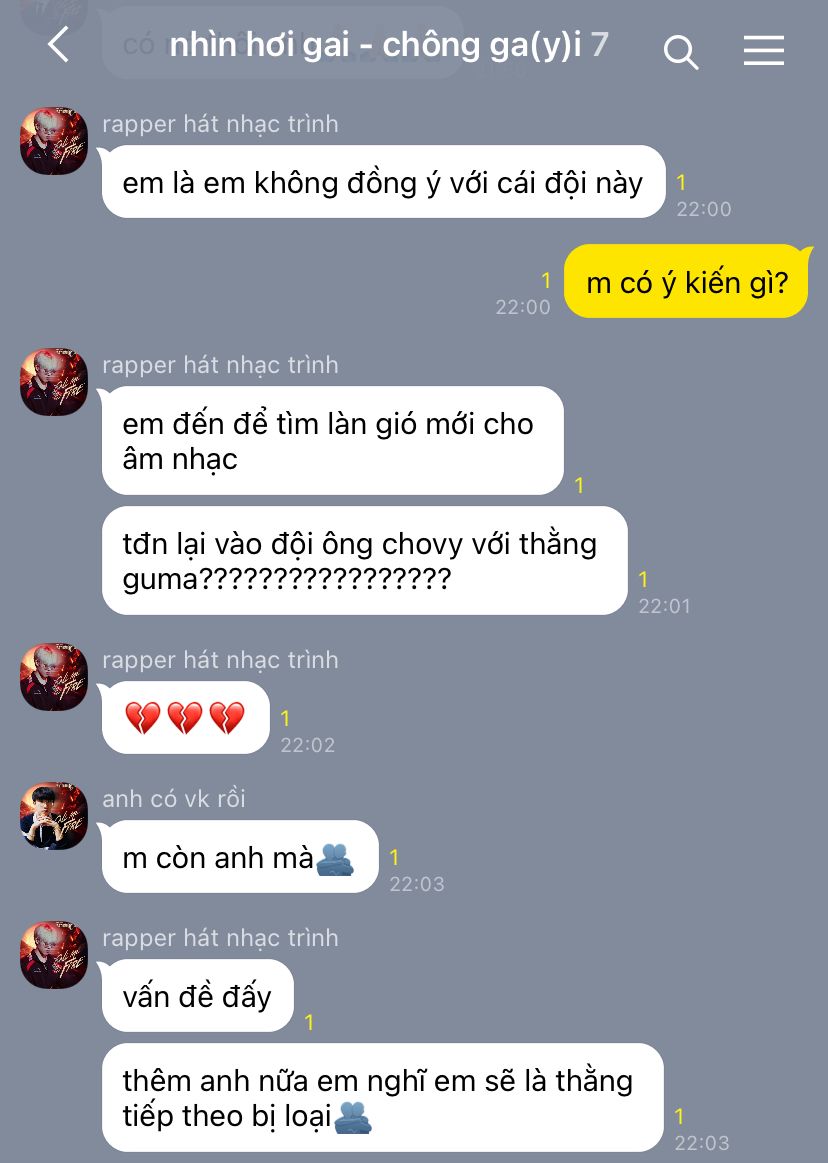Viewport: 828px width, 1163px height.
Task: Search messages in this chat
Action: point(681,51)
